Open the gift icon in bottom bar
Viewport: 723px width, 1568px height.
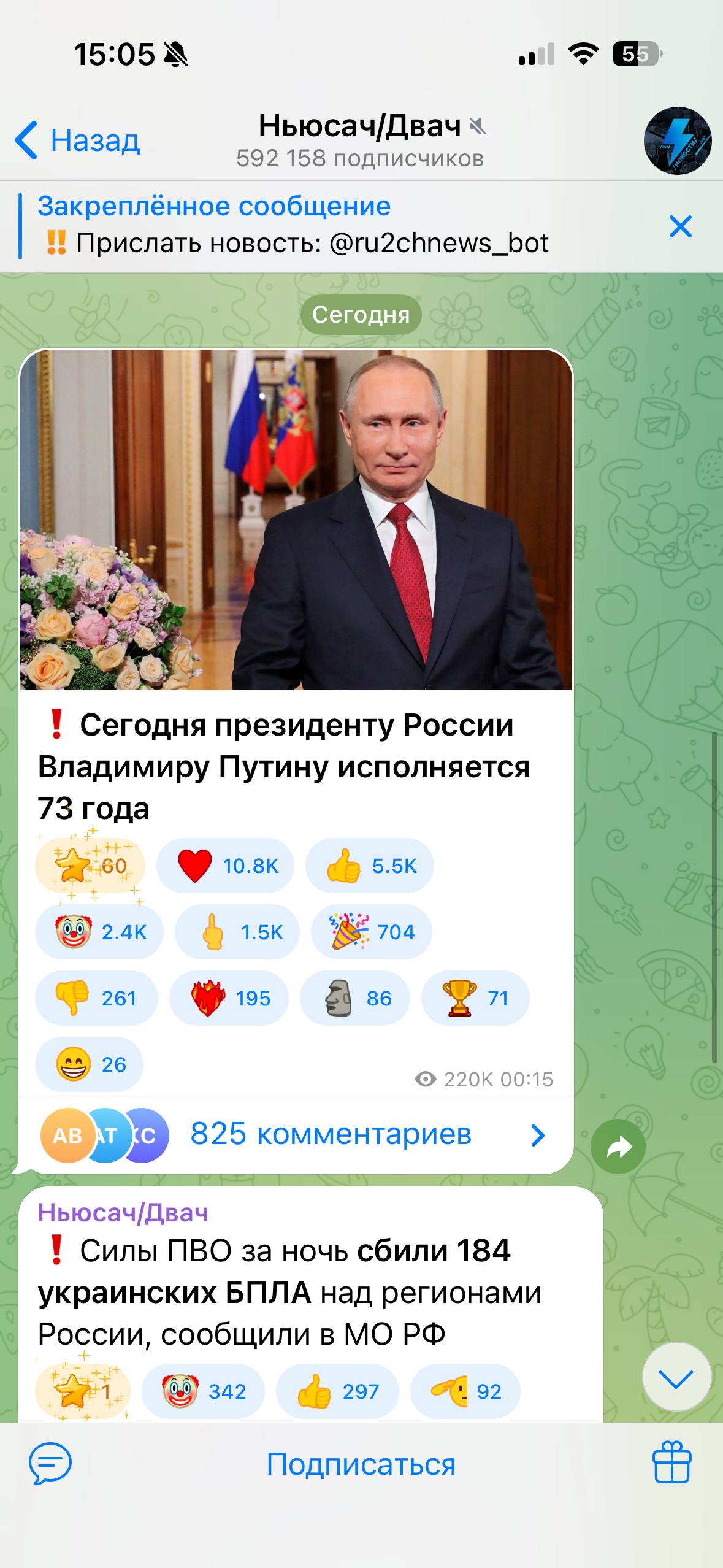pos(672,1462)
